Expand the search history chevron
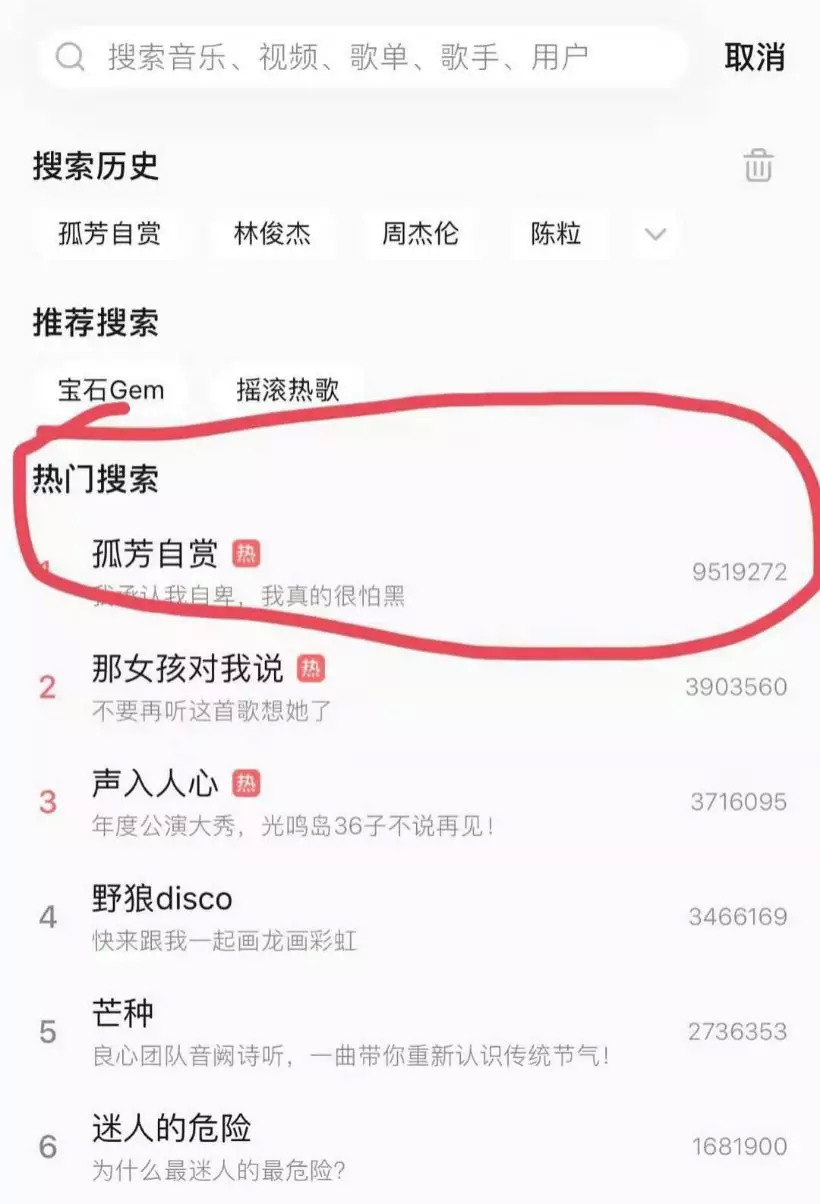Viewport: 820px width, 1204px height. pyautogui.click(x=656, y=235)
